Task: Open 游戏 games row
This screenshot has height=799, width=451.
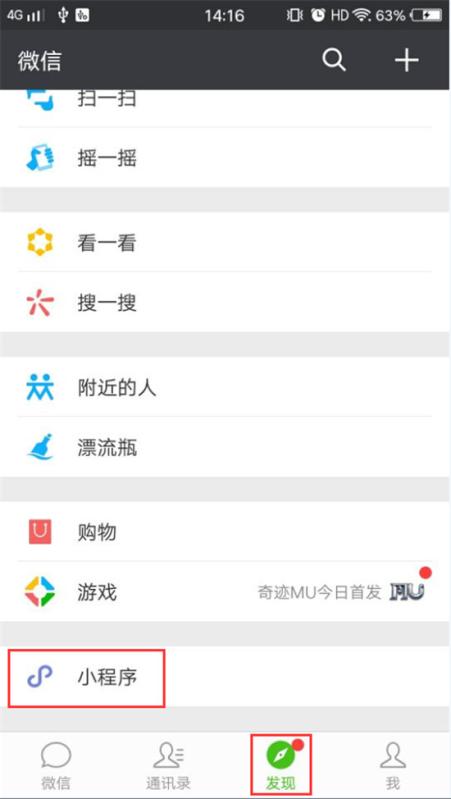Action: (x=225, y=592)
